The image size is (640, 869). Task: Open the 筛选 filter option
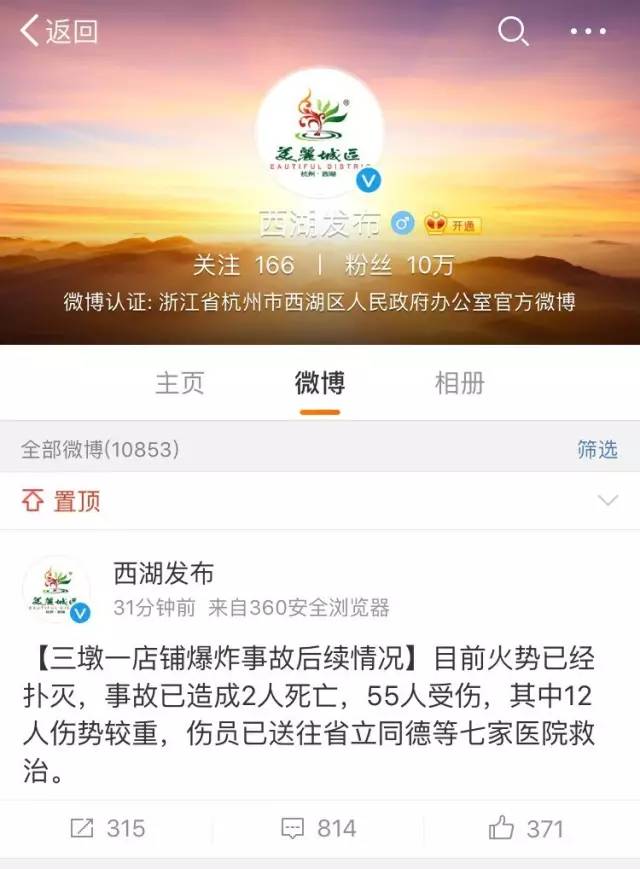pos(597,450)
